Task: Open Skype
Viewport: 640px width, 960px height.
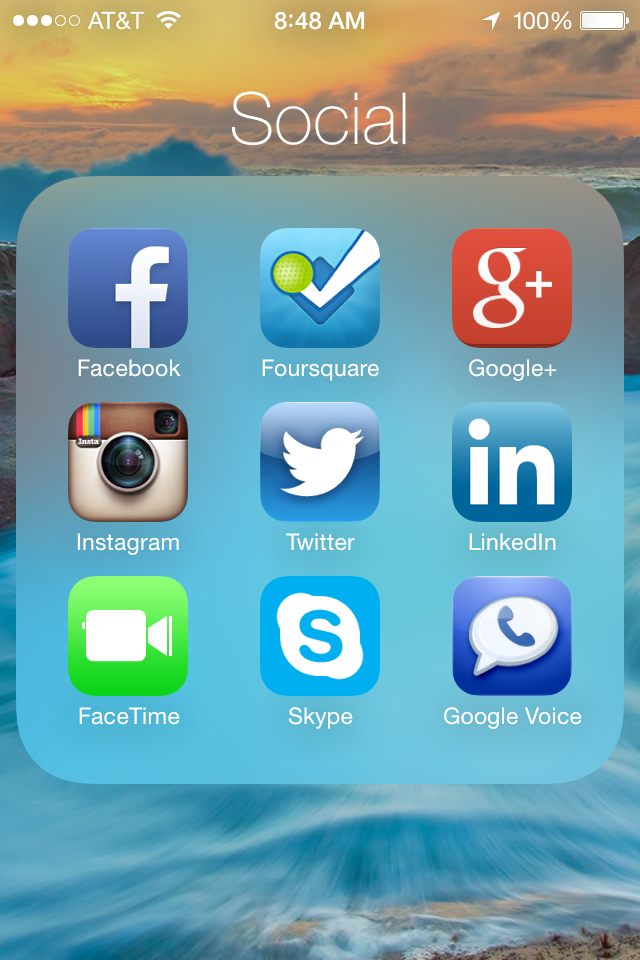Action: pos(320,636)
